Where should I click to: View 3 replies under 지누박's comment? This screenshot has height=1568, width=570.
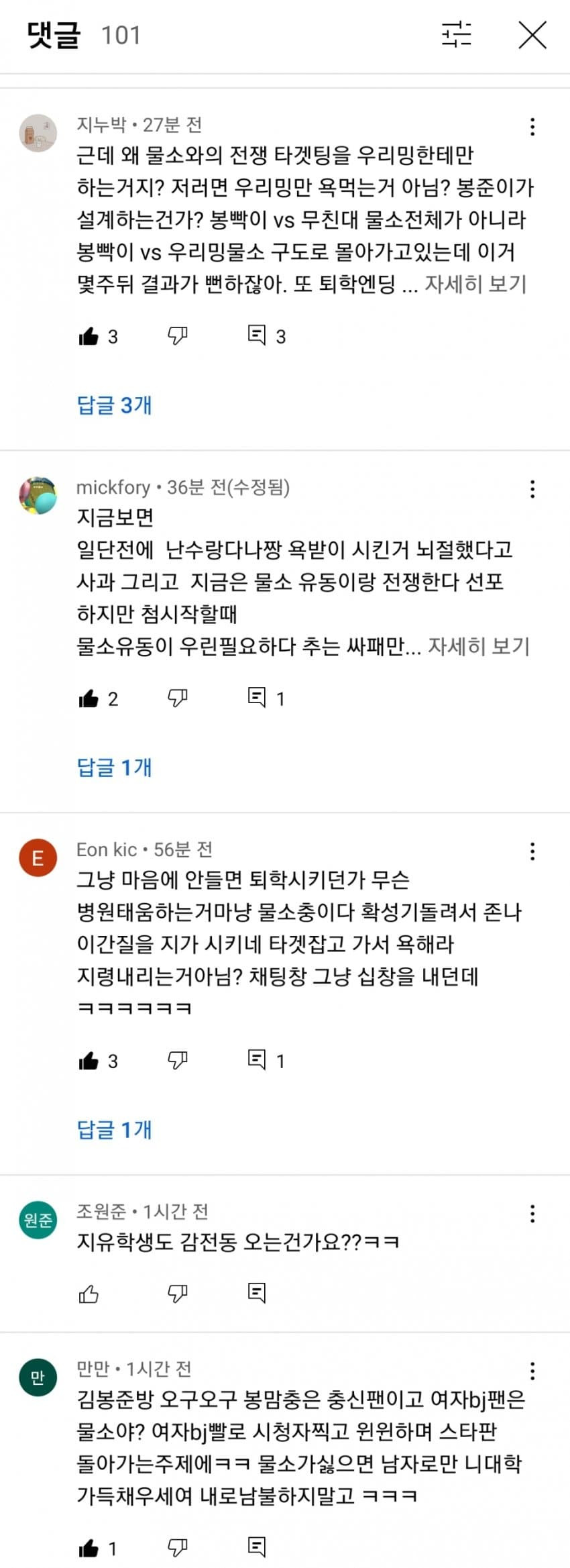(114, 405)
